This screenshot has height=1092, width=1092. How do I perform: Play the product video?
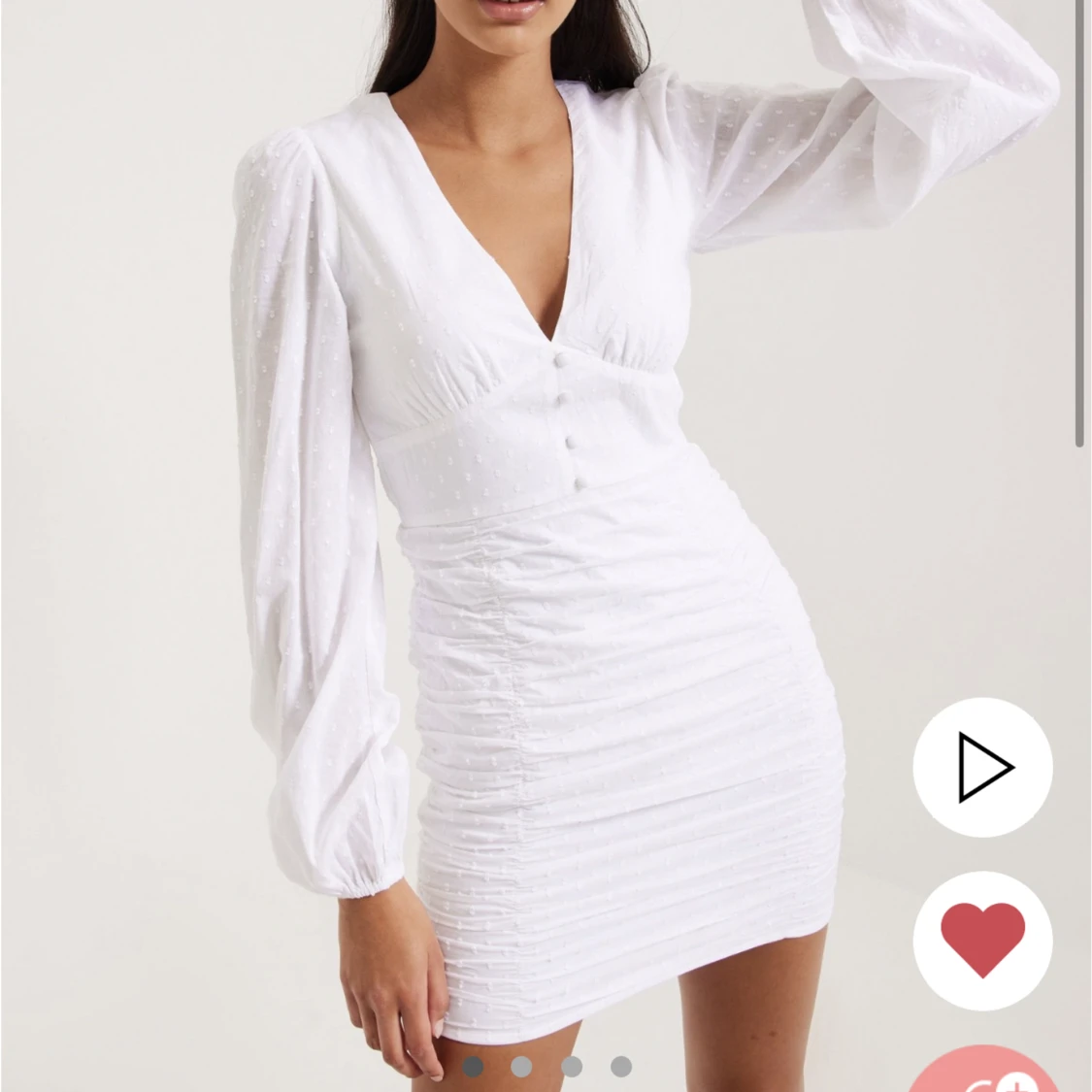coord(982,767)
